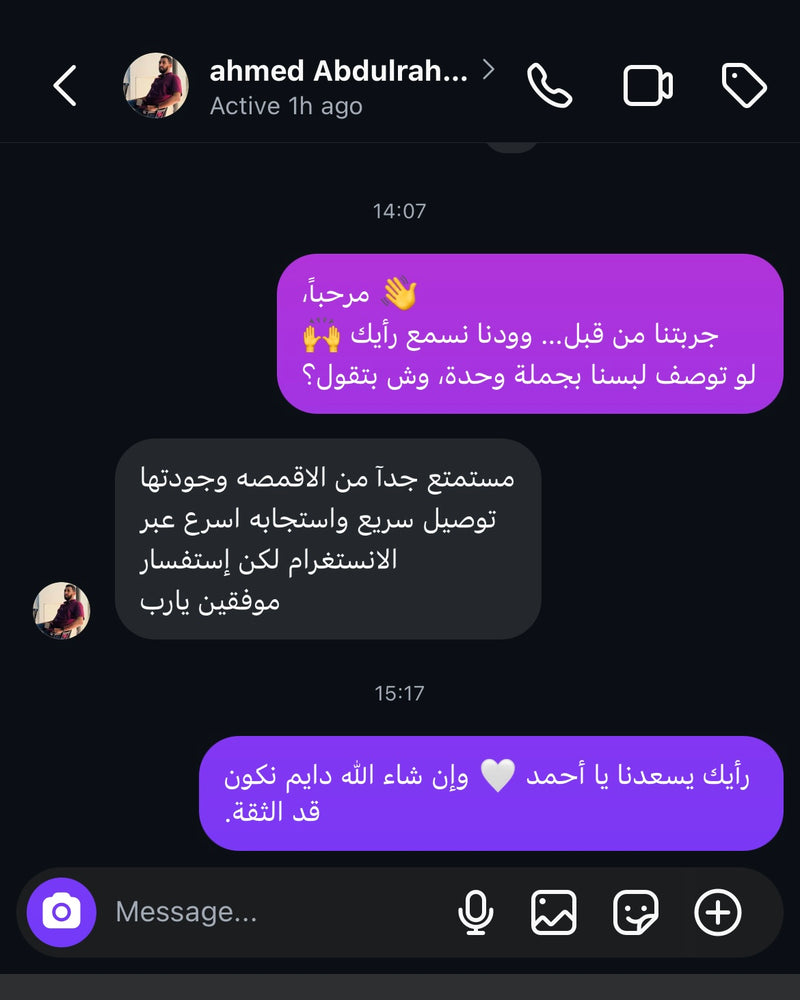
Task: Open the photo gallery picker
Action: pos(554,912)
